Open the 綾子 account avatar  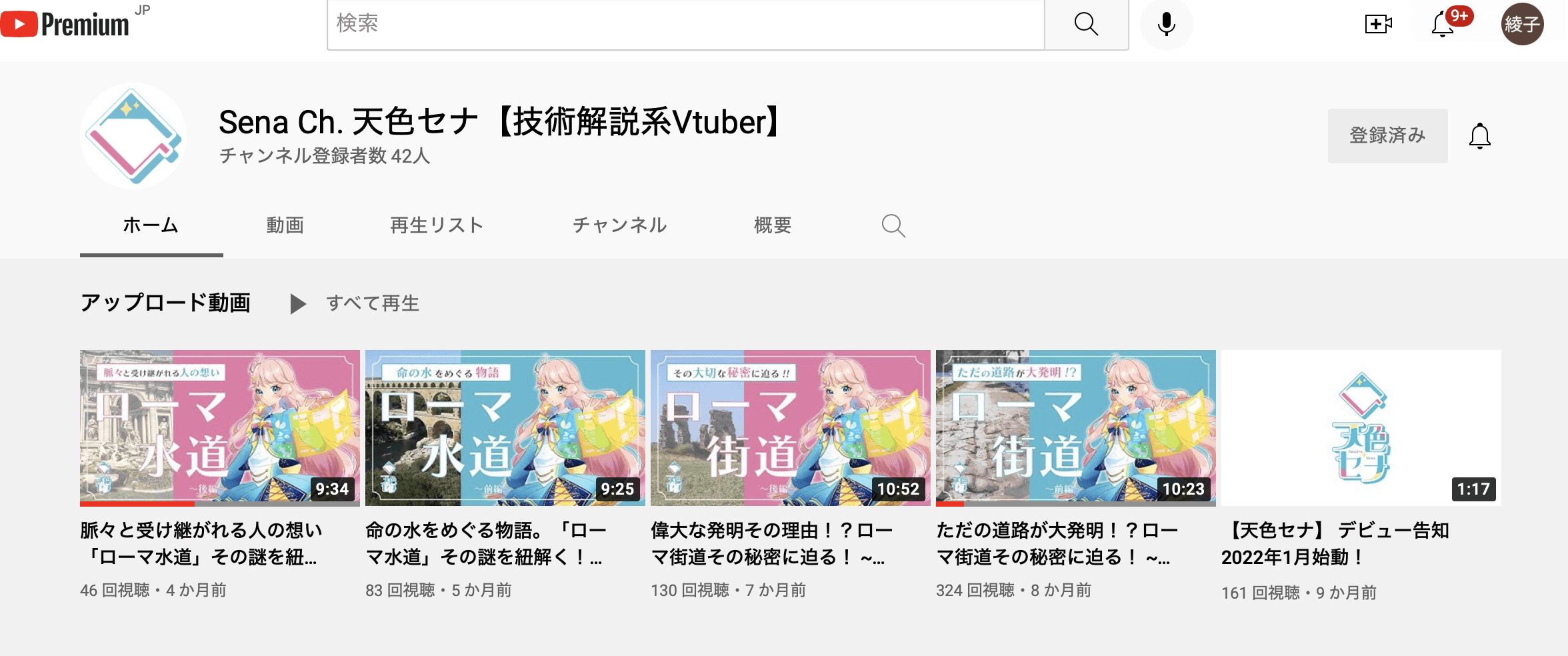[x=1522, y=25]
